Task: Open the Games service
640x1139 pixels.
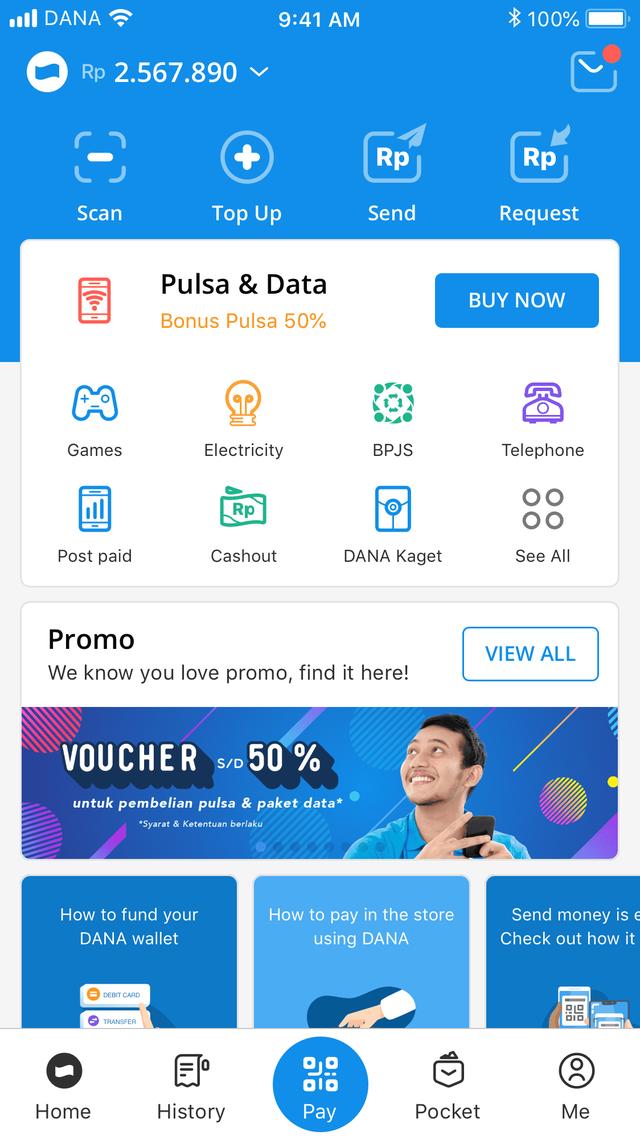Action: 95,418
